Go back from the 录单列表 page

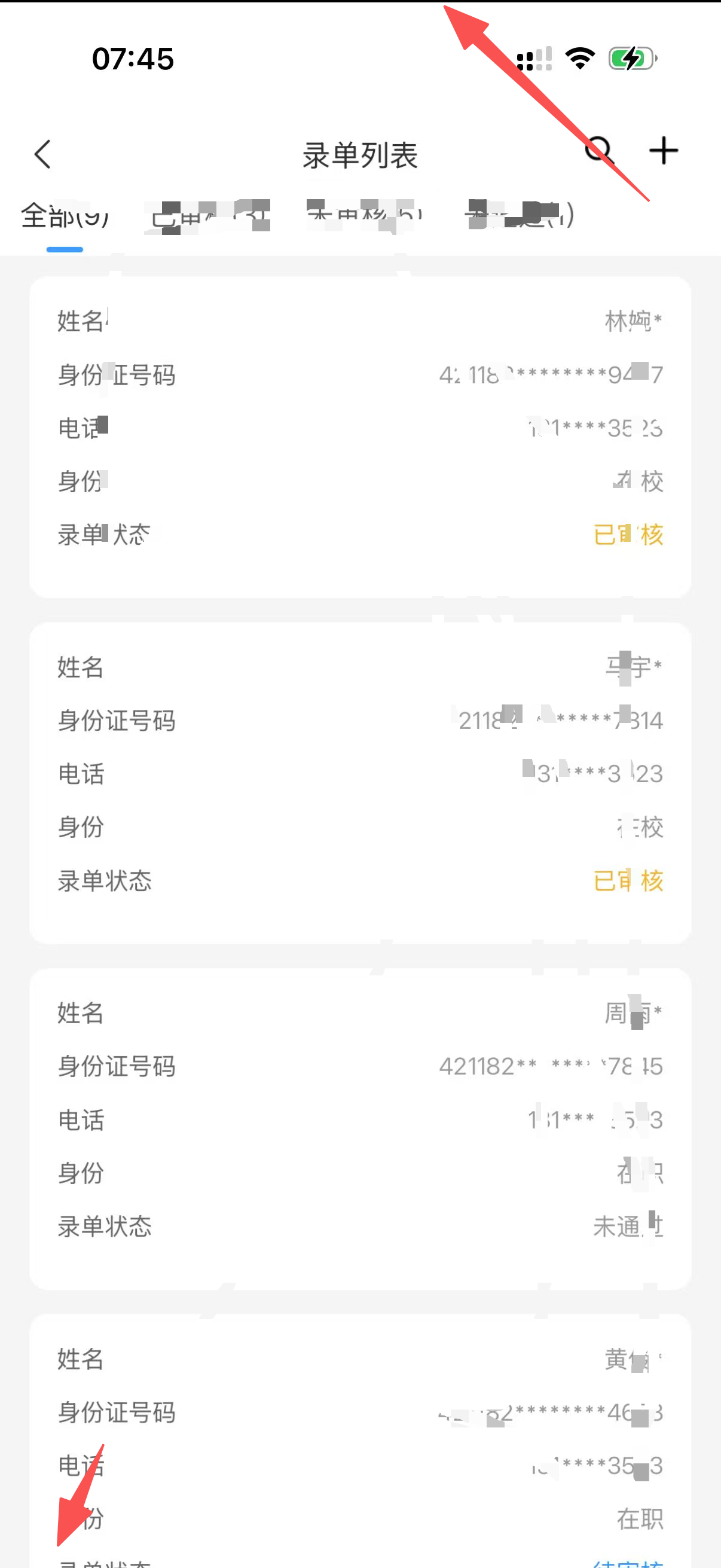click(42, 154)
